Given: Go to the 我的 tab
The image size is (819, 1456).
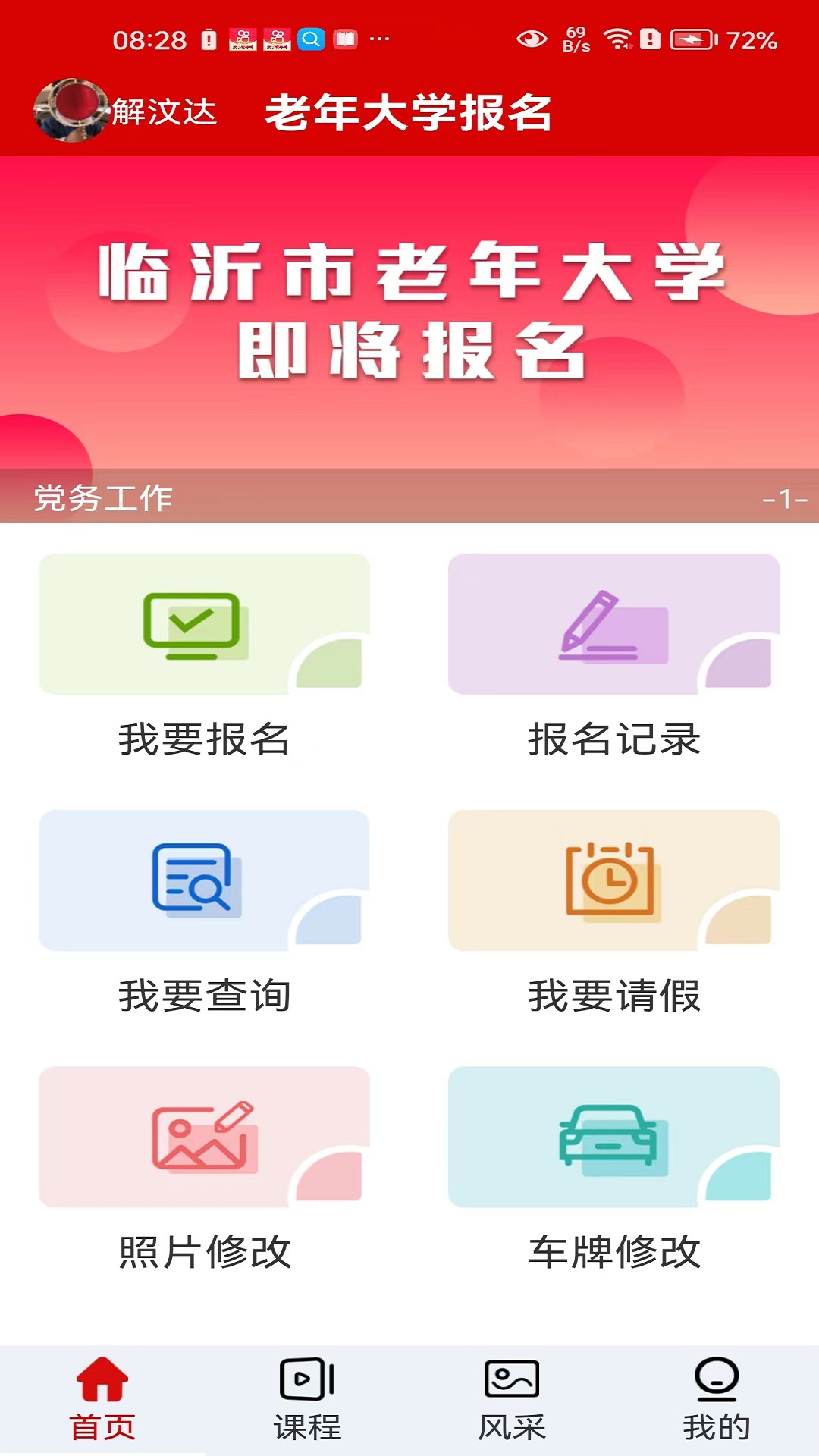Looking at the screenshot, I should coord(716,1400).
